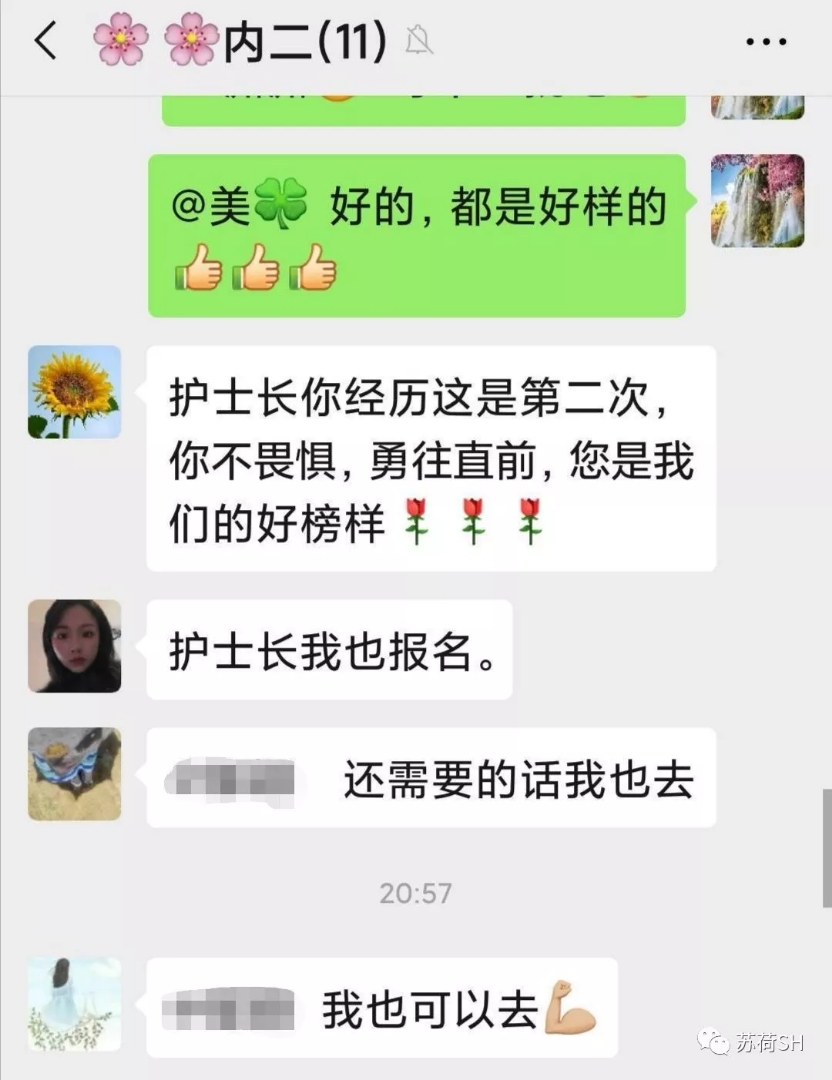The height and width of the screenshot is (1080, 832).
Task: Open avatar beside 我也可以去 message
Action: coord(74,1004)
